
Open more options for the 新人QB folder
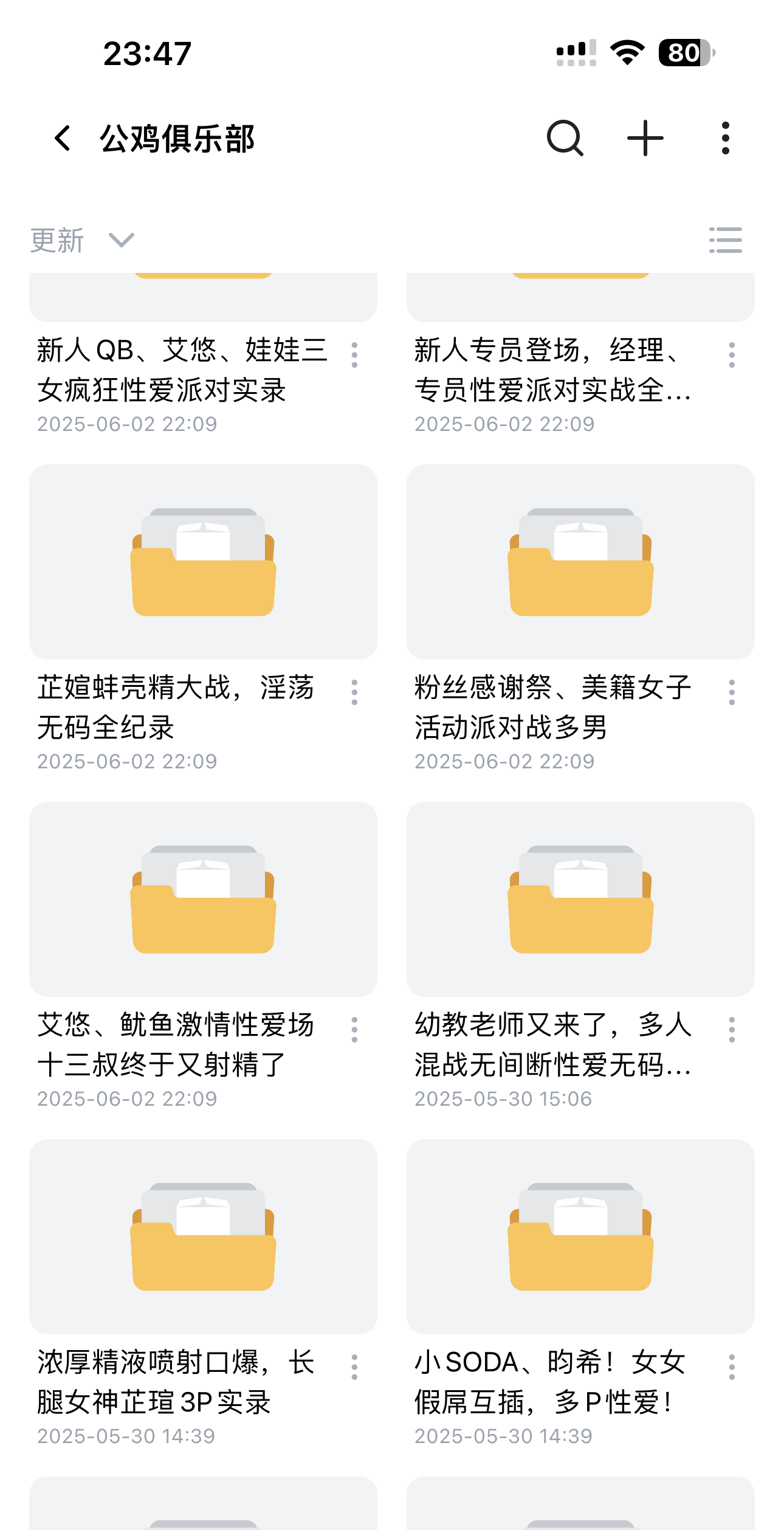pos(354,355)
